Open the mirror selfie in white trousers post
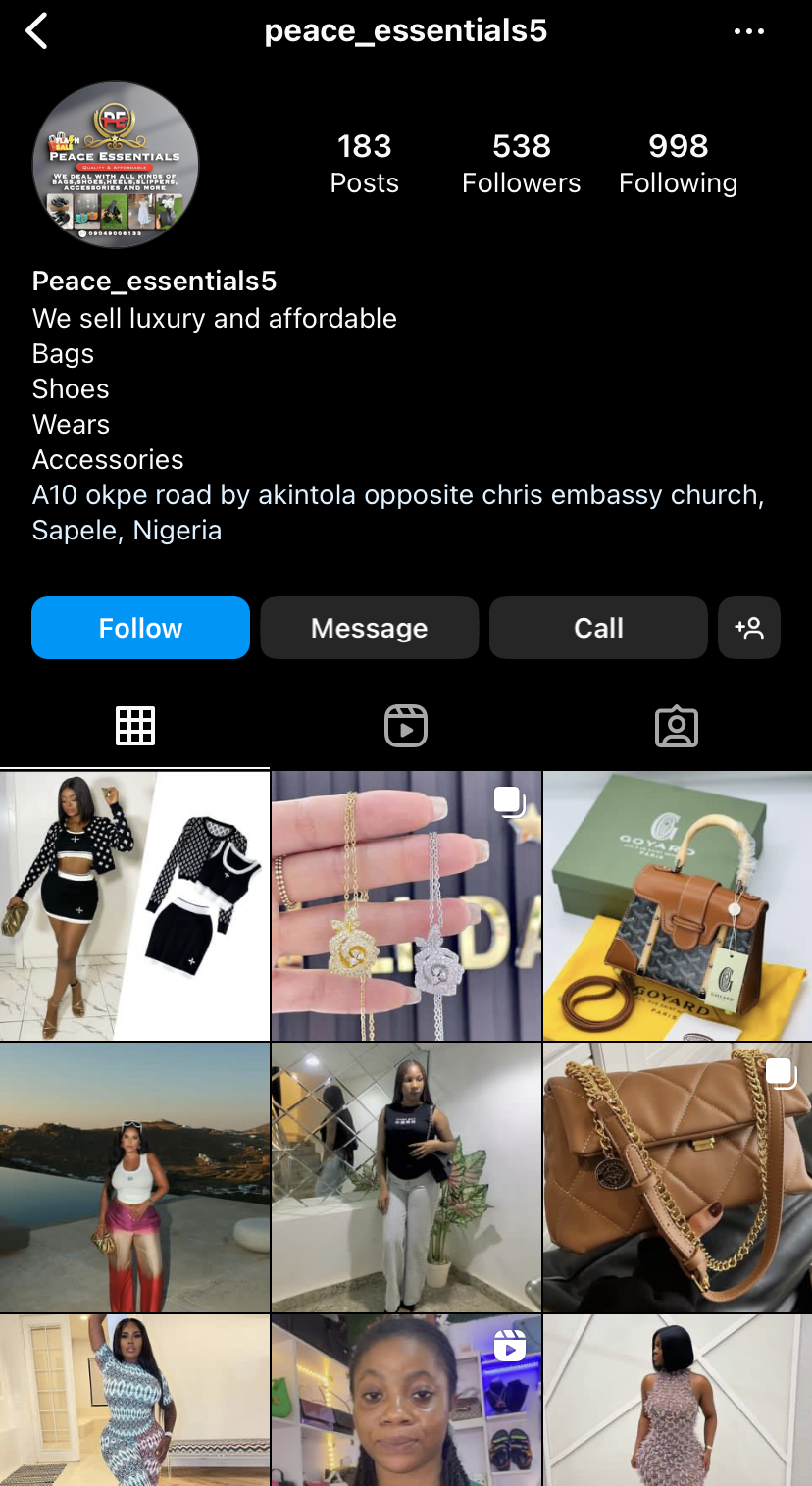This screenshot has width=812, height=1486. coord(406,1177)
